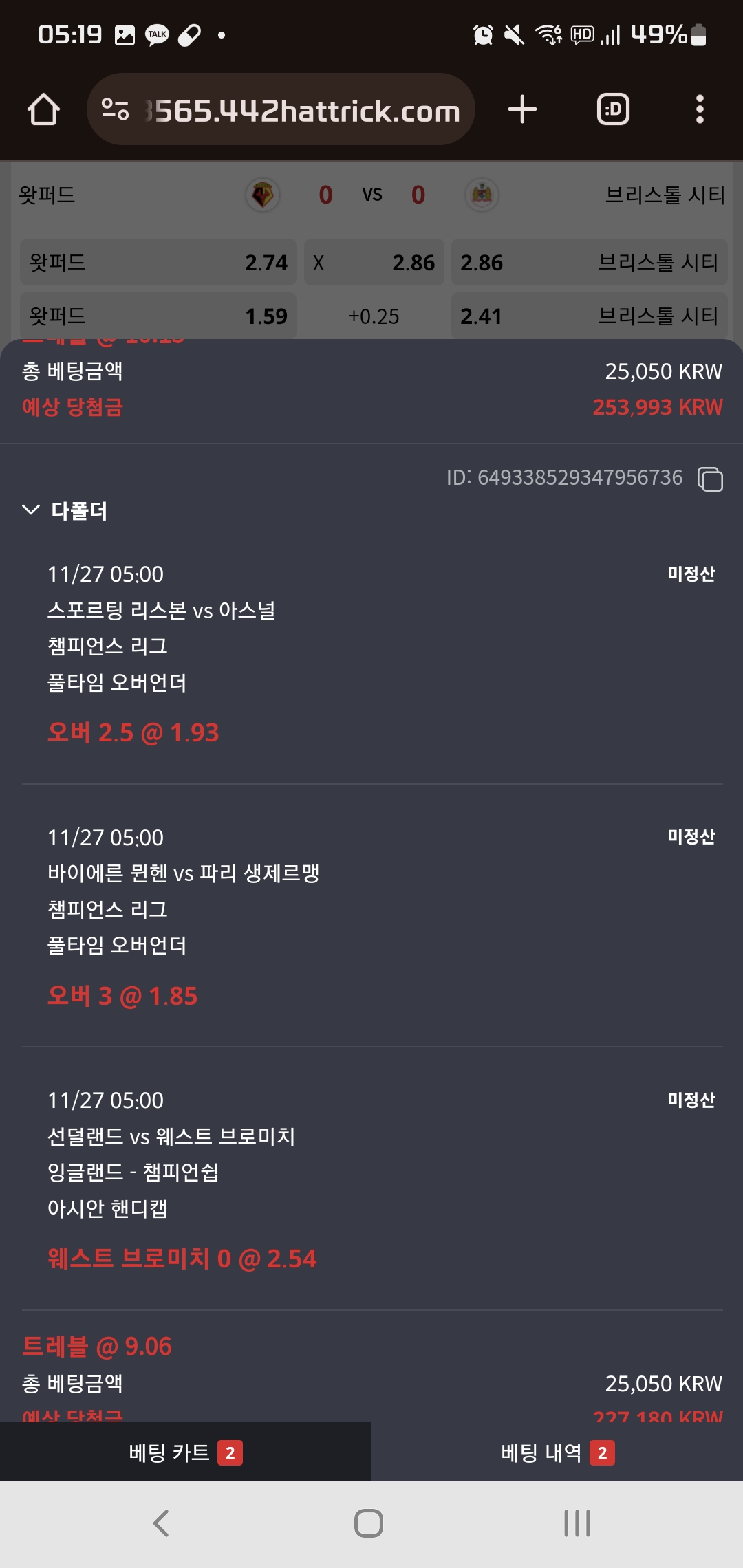Viewport: 743px width, 1568px height.
Task: Open the system recent apps view
Action: click(x=577, y=1523)
